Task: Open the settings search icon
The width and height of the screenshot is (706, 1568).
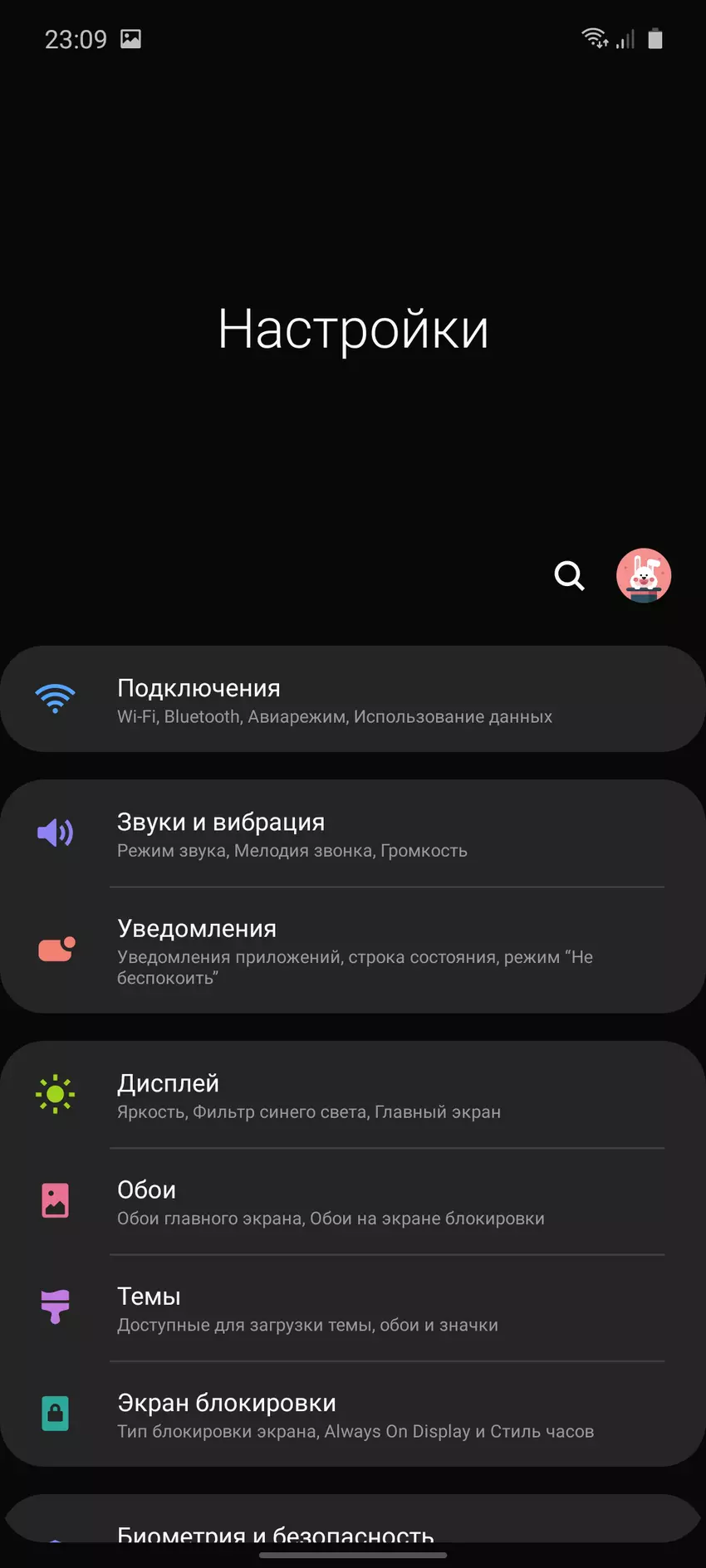Action: click(569, 575)
